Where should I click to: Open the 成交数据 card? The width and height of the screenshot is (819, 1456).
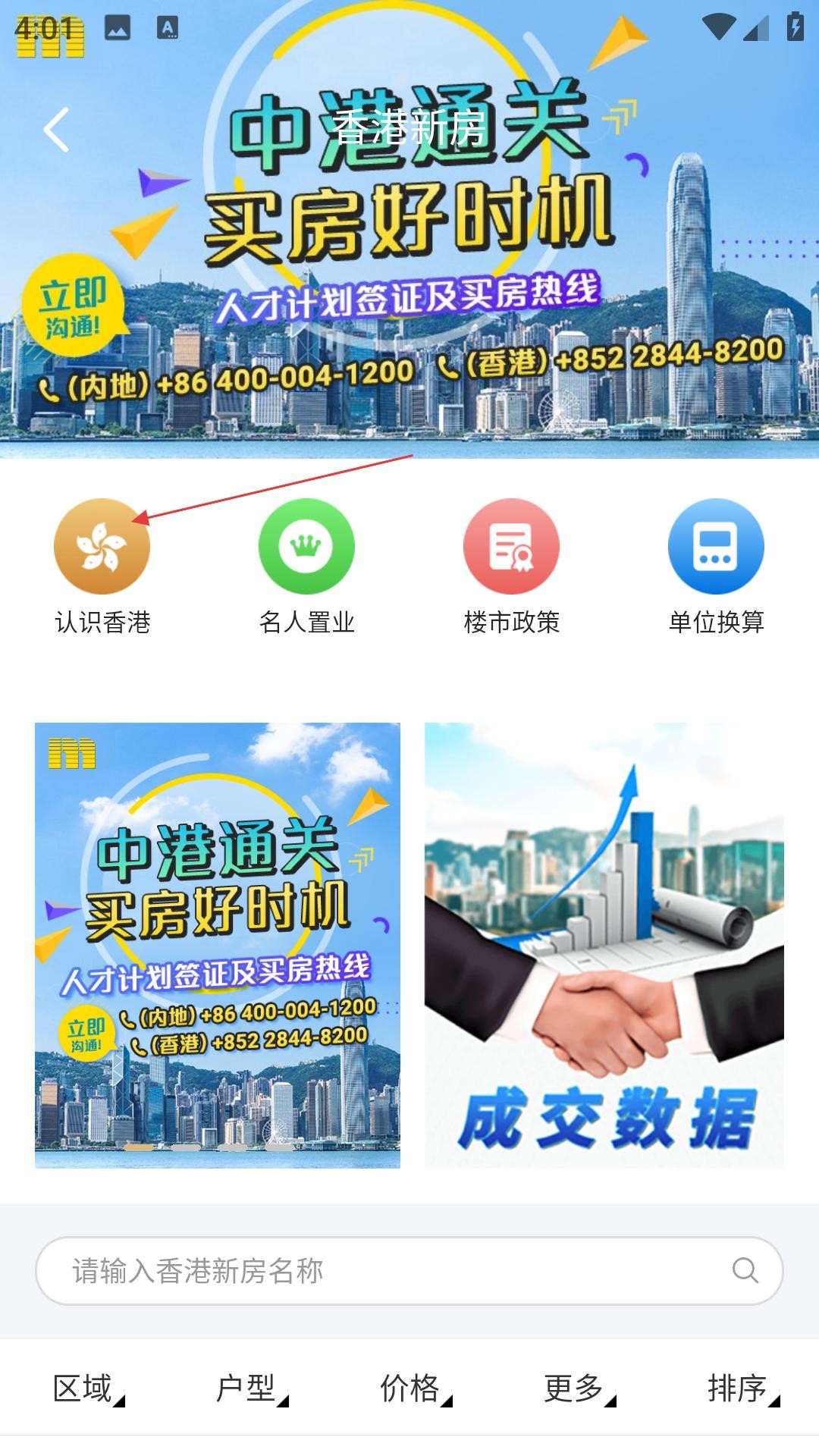click(x=604, y=945)
